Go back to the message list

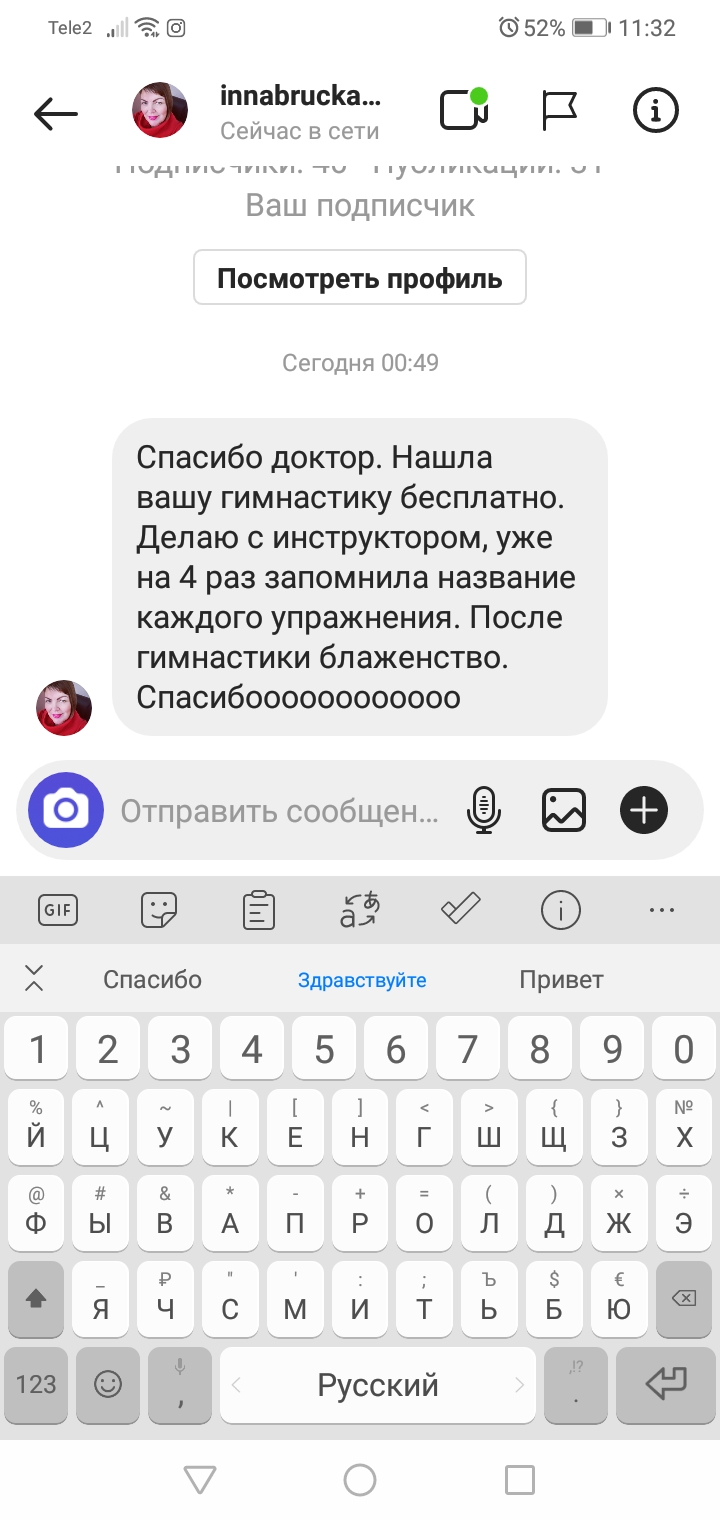click(55, 113)
